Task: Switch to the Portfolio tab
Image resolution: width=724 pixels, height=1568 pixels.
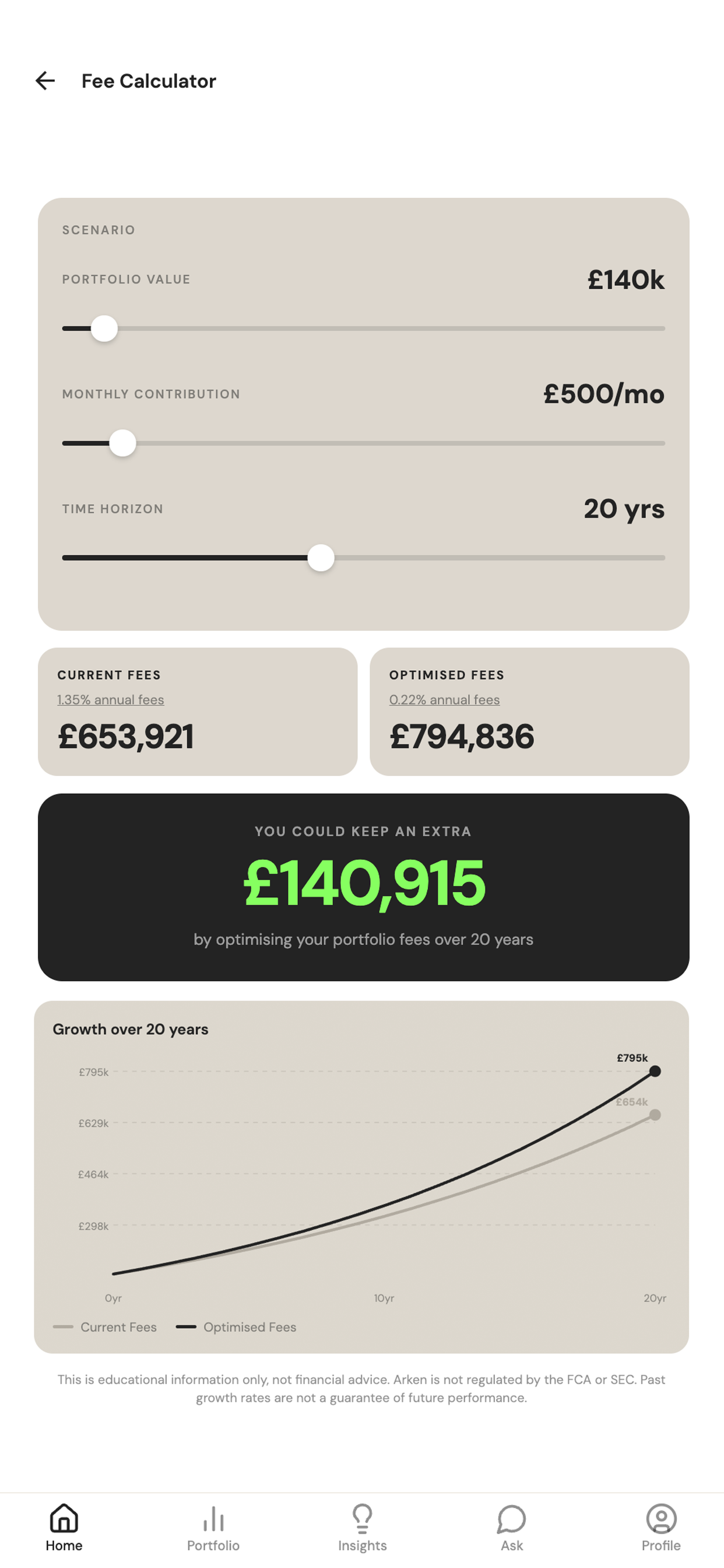Action: point(213,1528)
